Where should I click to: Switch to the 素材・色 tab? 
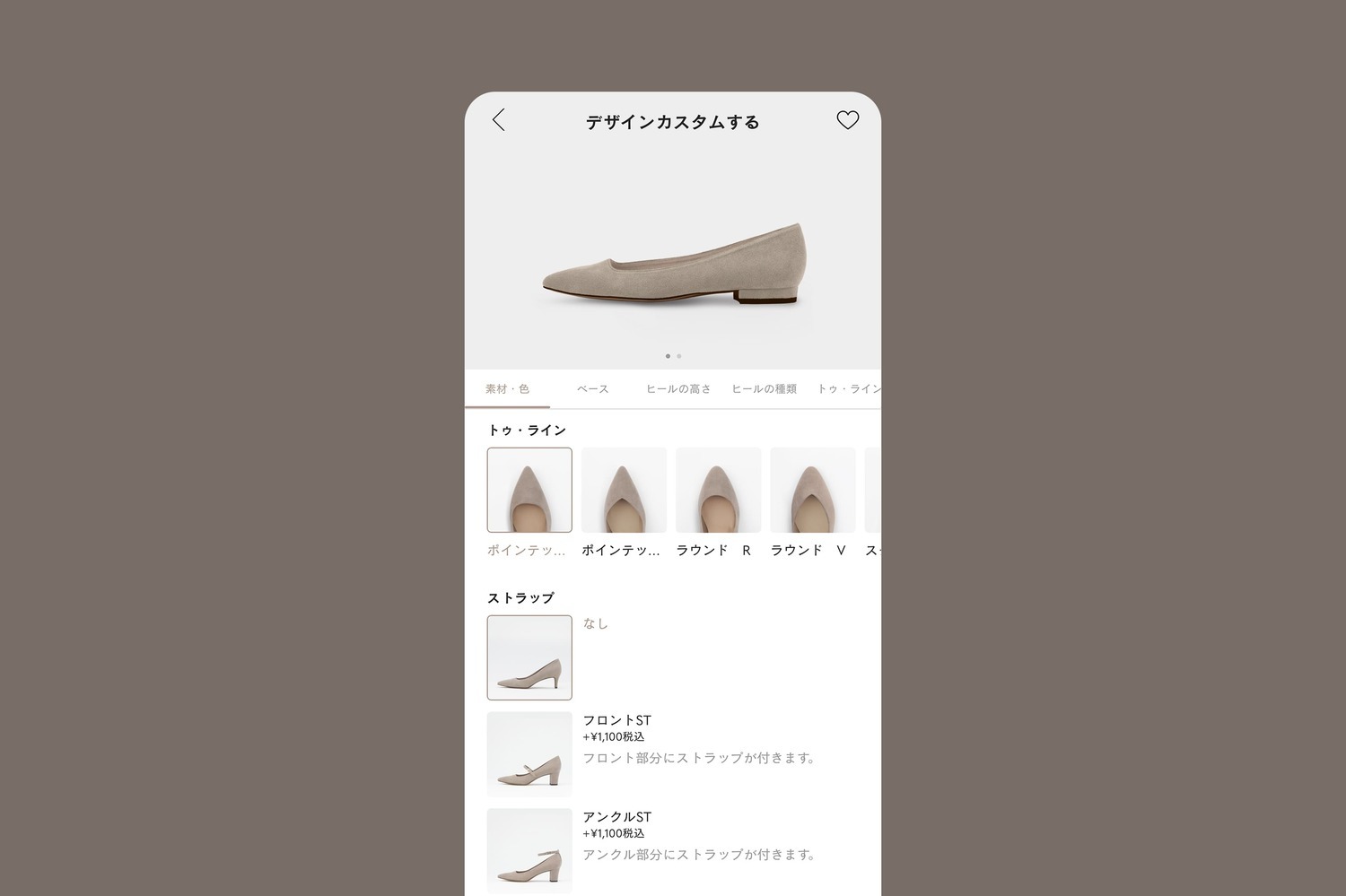point(507,389)
